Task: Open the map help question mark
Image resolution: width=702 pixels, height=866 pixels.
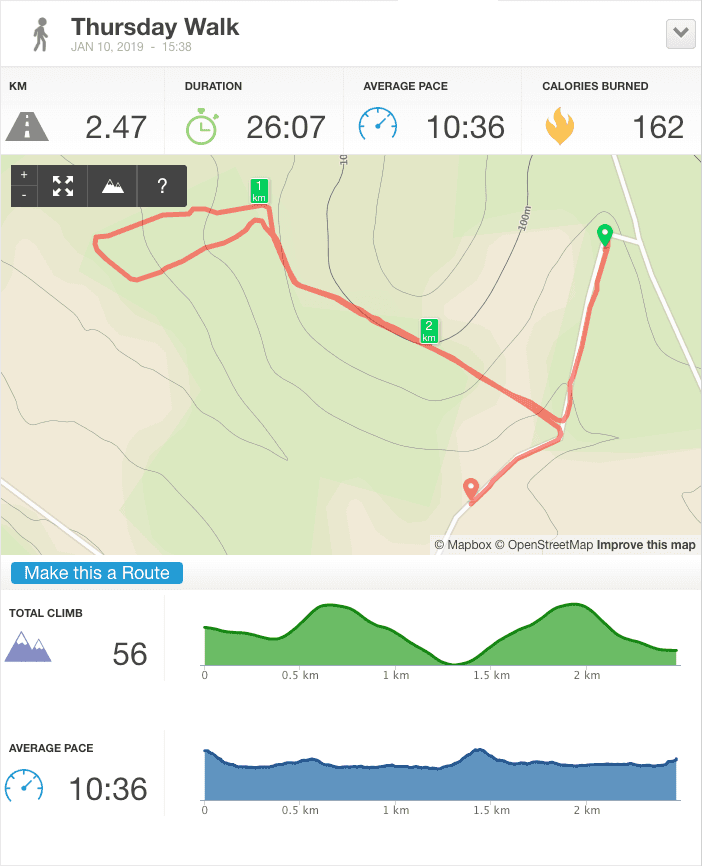Action: [x=162, y=186]
